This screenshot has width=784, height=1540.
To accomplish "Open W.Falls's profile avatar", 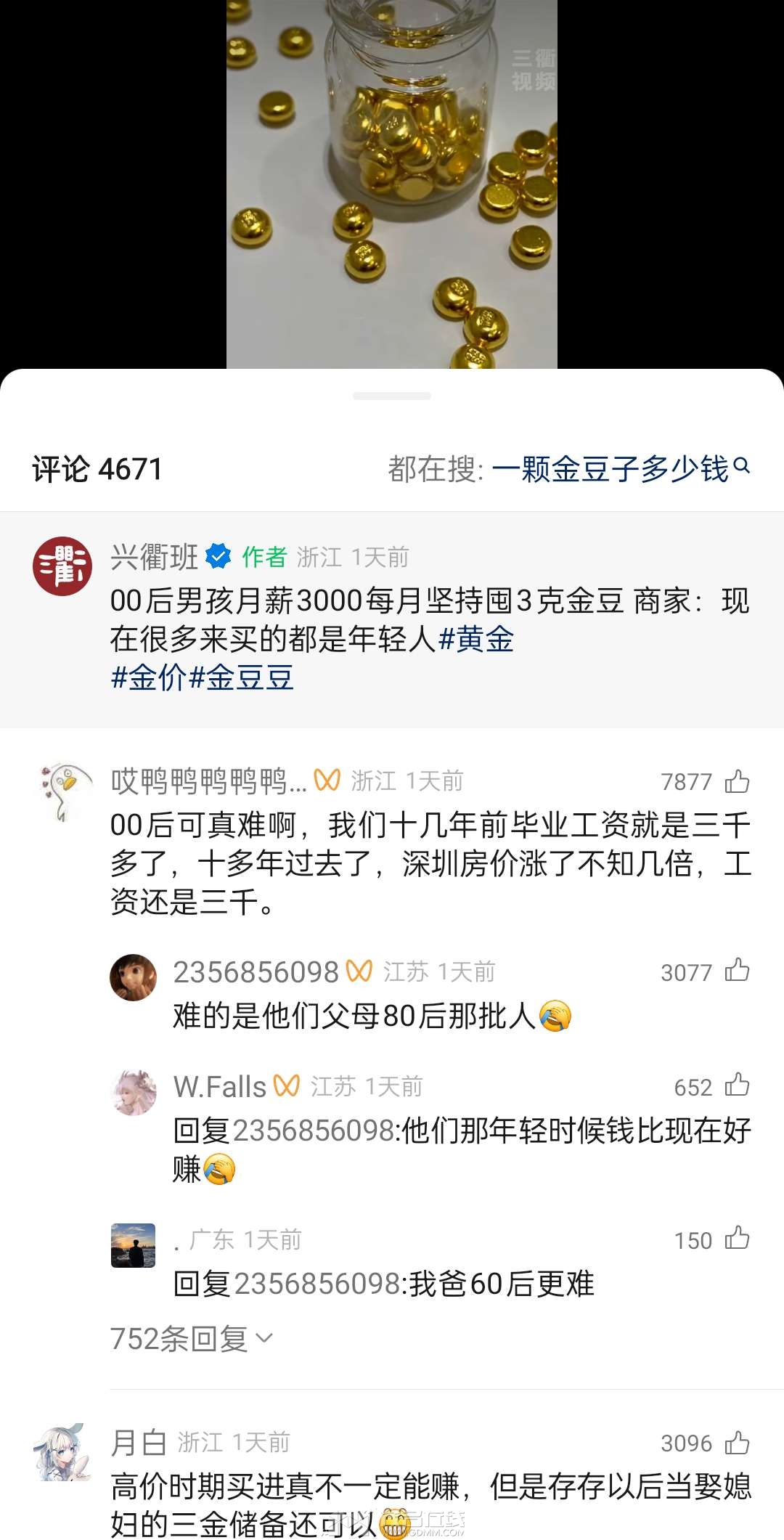I will [x=133, y=1092].
